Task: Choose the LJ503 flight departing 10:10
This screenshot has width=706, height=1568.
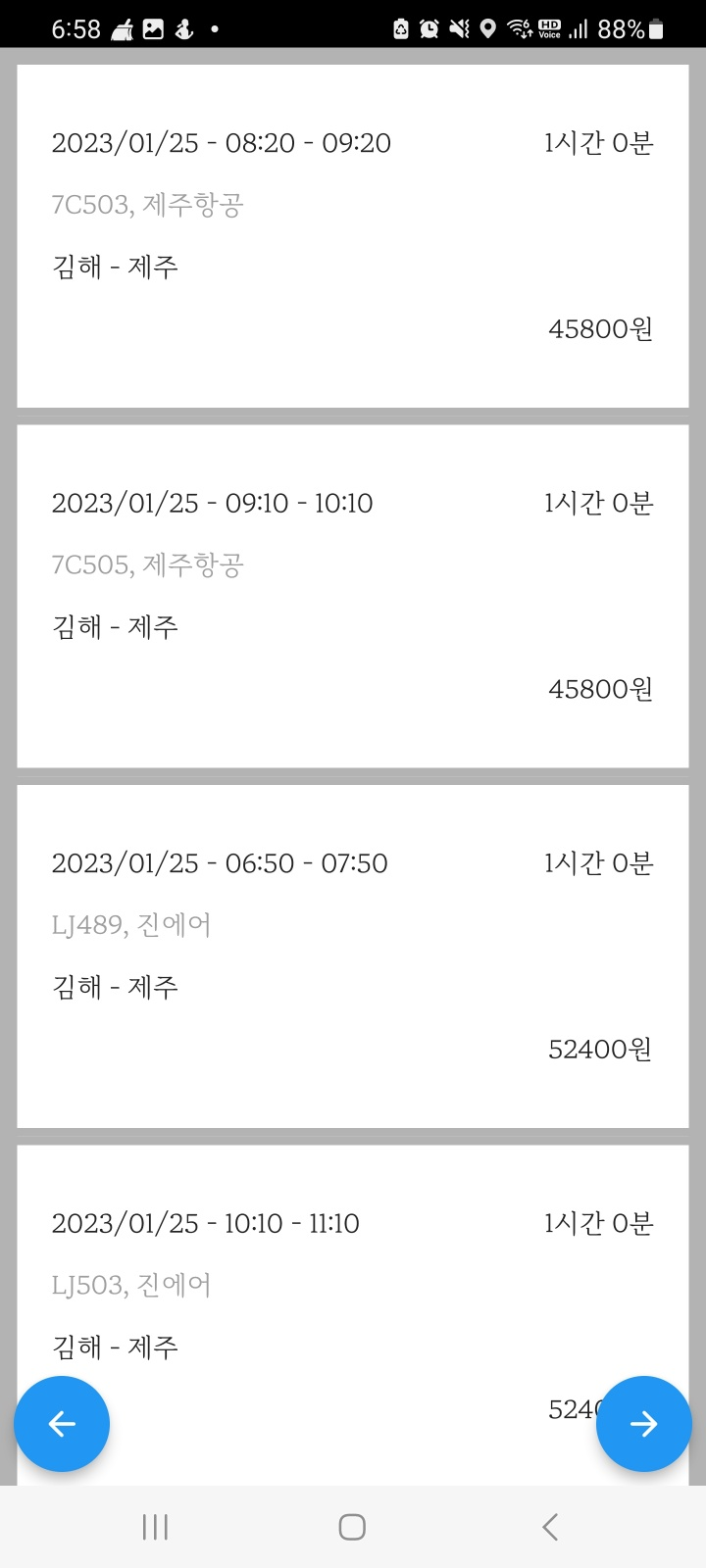Action: [x=353, y=1315]
